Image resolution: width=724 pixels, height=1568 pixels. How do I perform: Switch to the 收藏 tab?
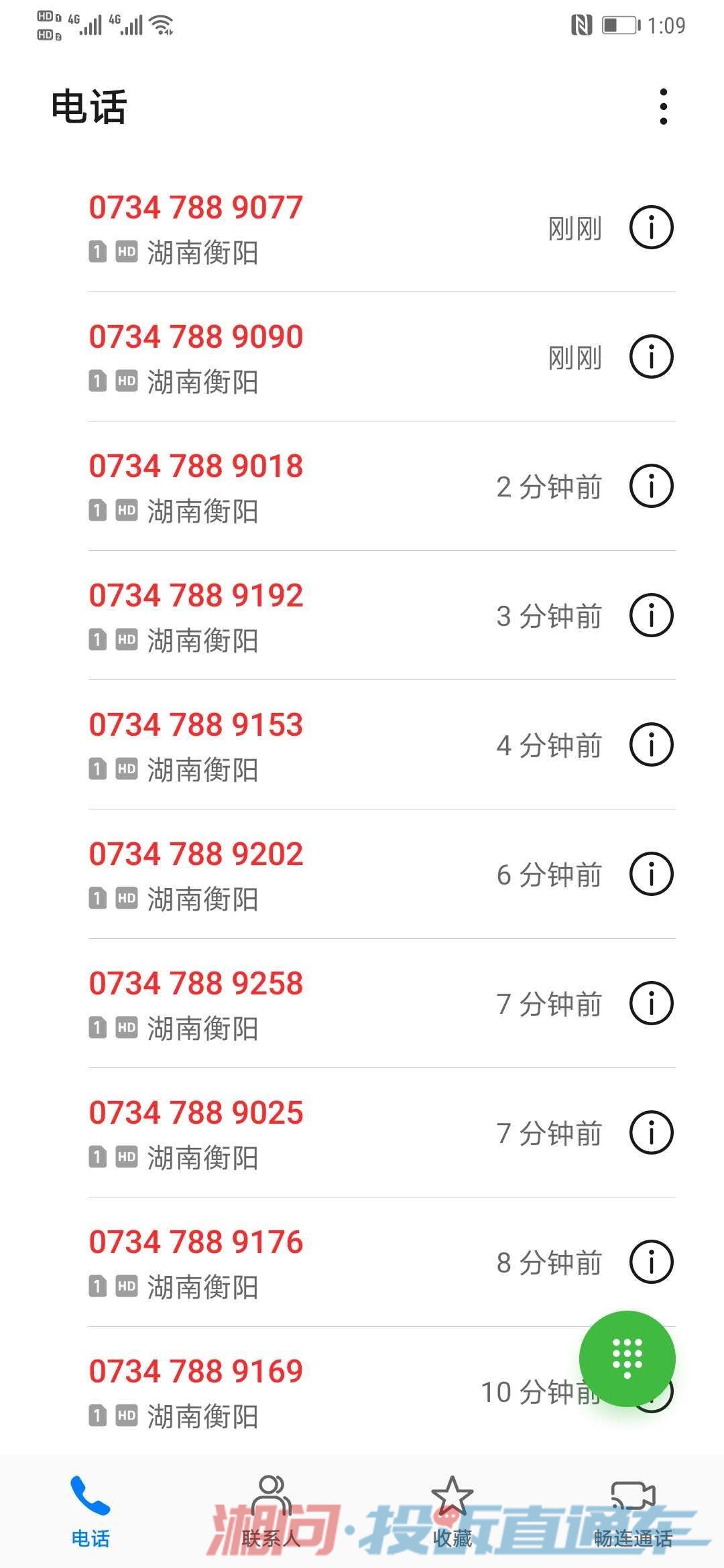point(452,1512)
